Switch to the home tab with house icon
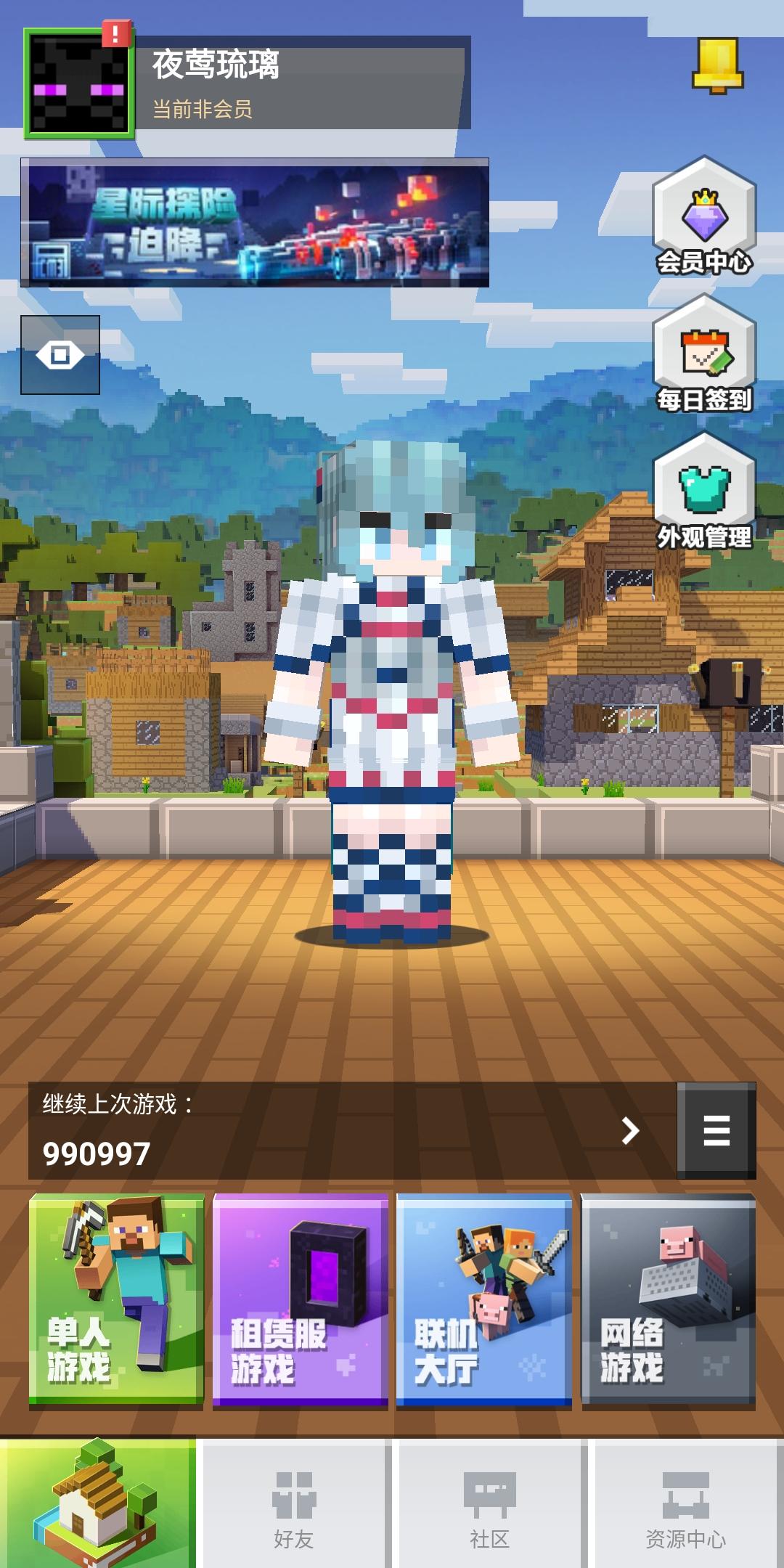 (x=98, y=1504)
